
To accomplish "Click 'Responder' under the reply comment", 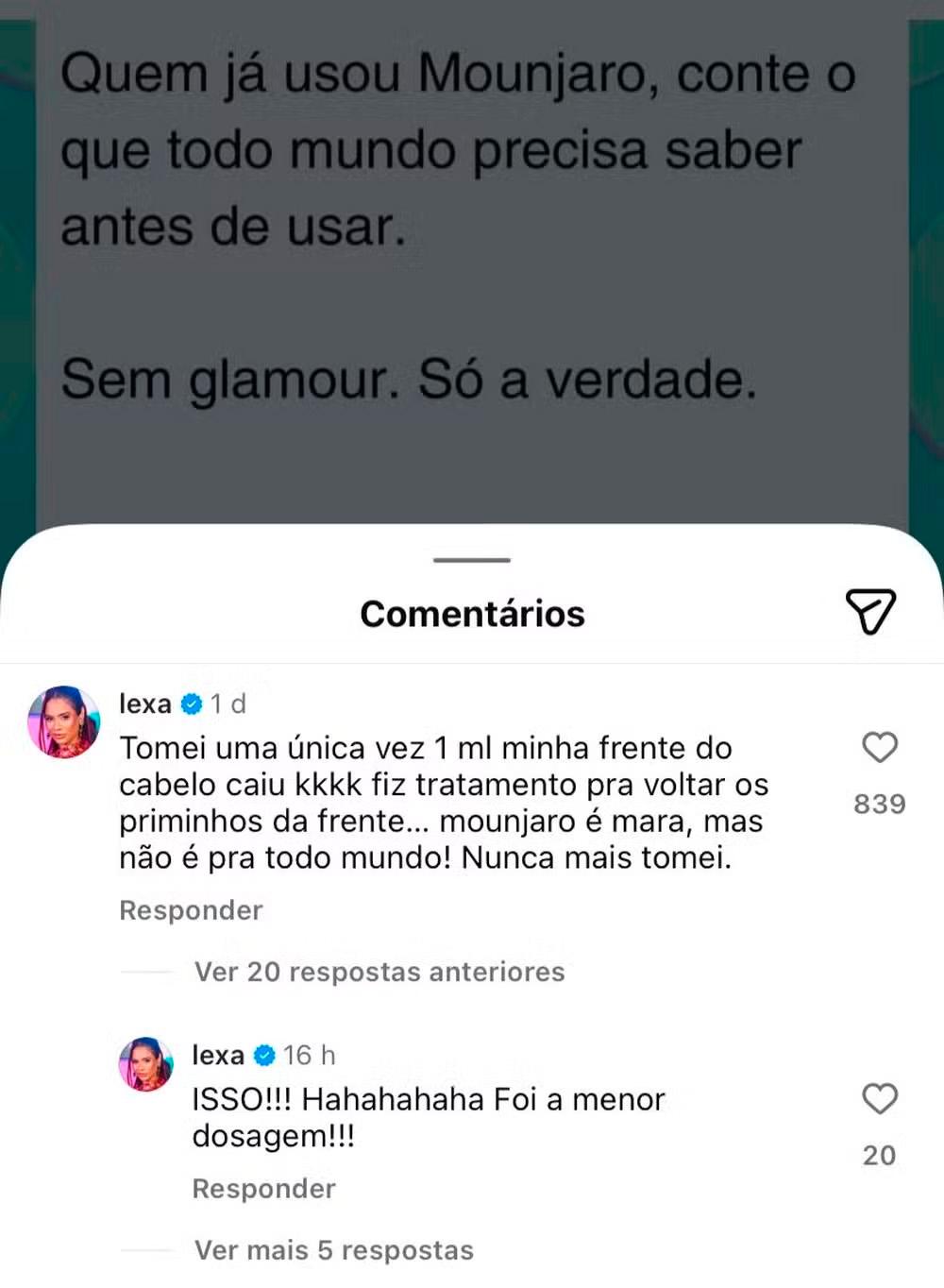I will 264,1188.
